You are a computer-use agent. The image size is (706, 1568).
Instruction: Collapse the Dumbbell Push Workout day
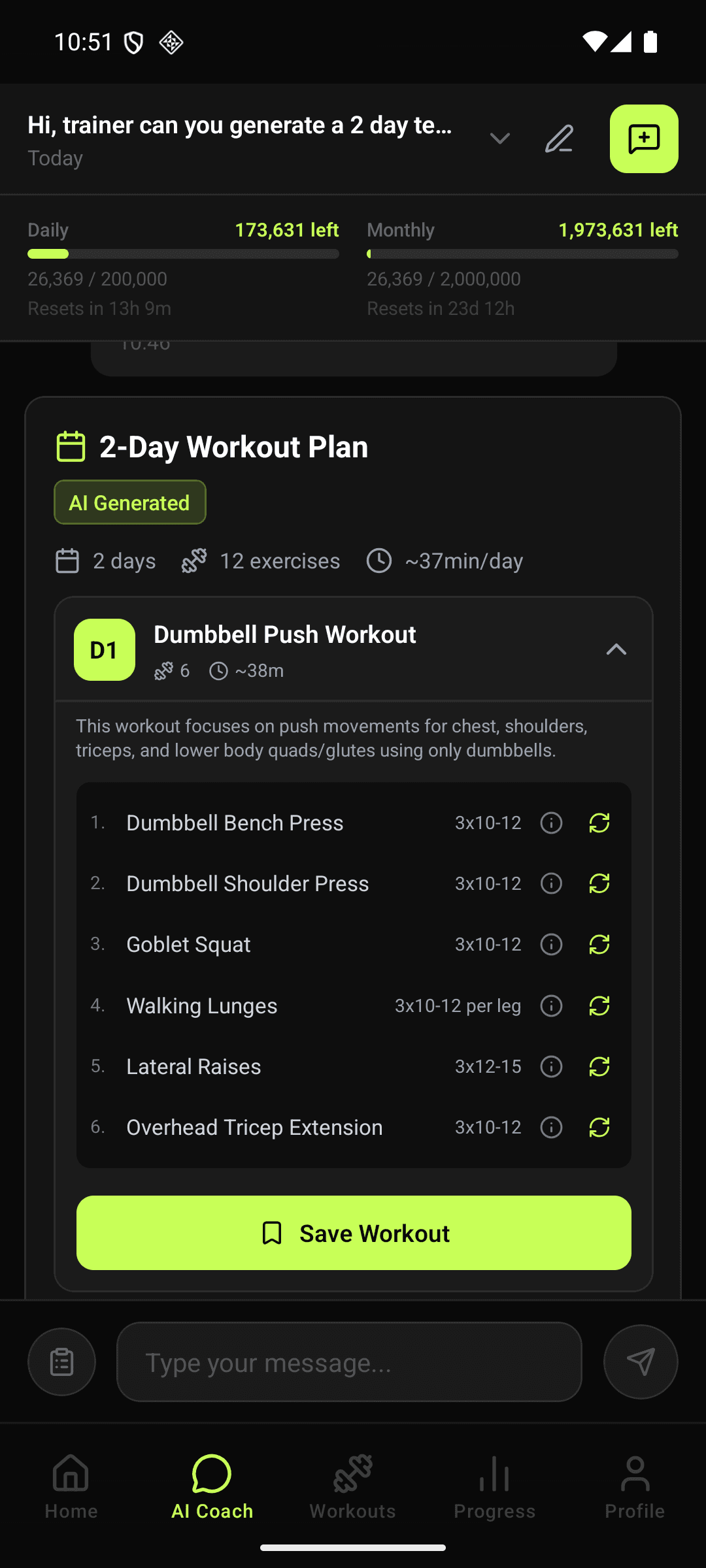pyautogui.click(x=616, y=649)
